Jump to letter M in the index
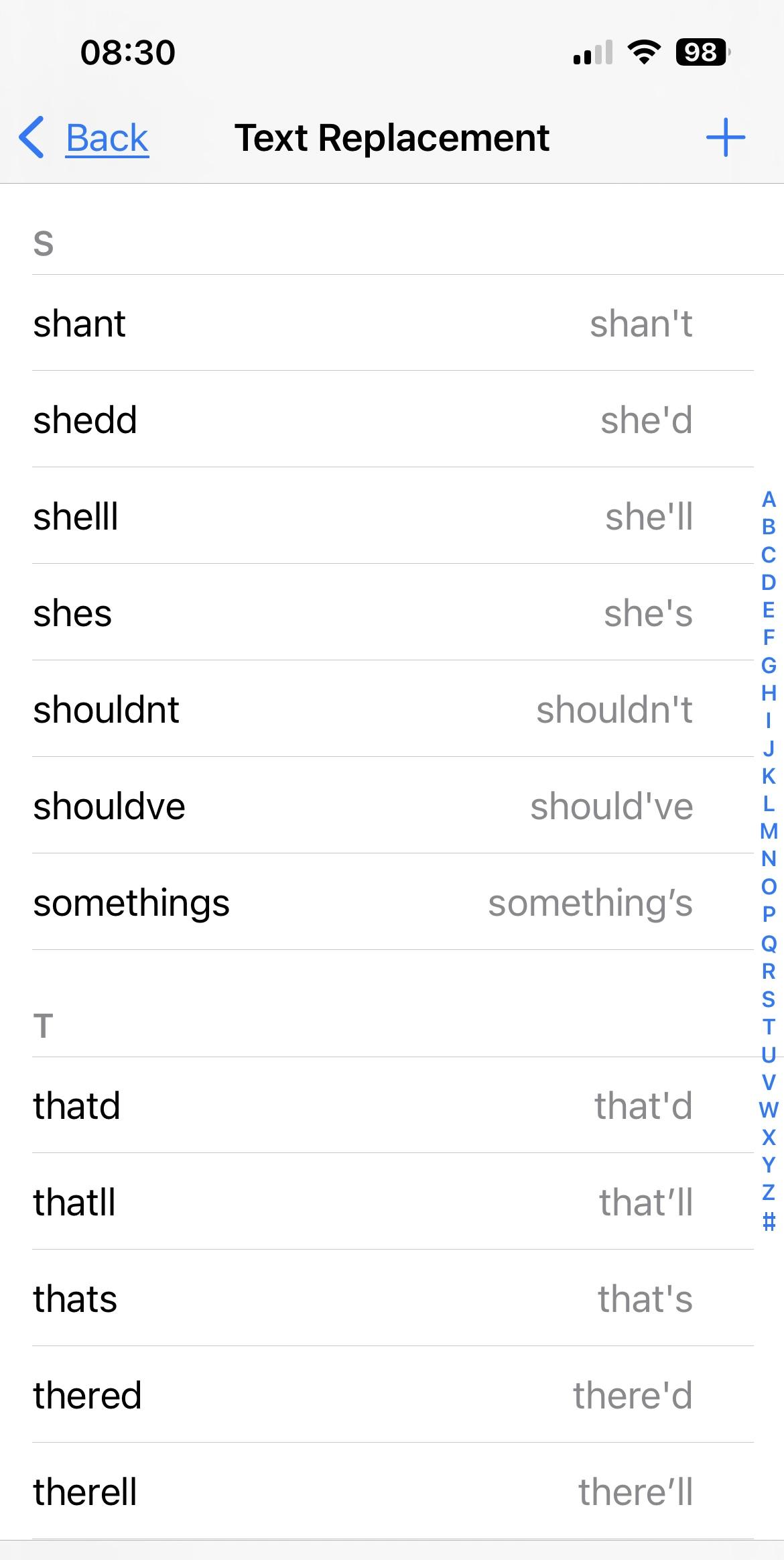 pos(769,831)
